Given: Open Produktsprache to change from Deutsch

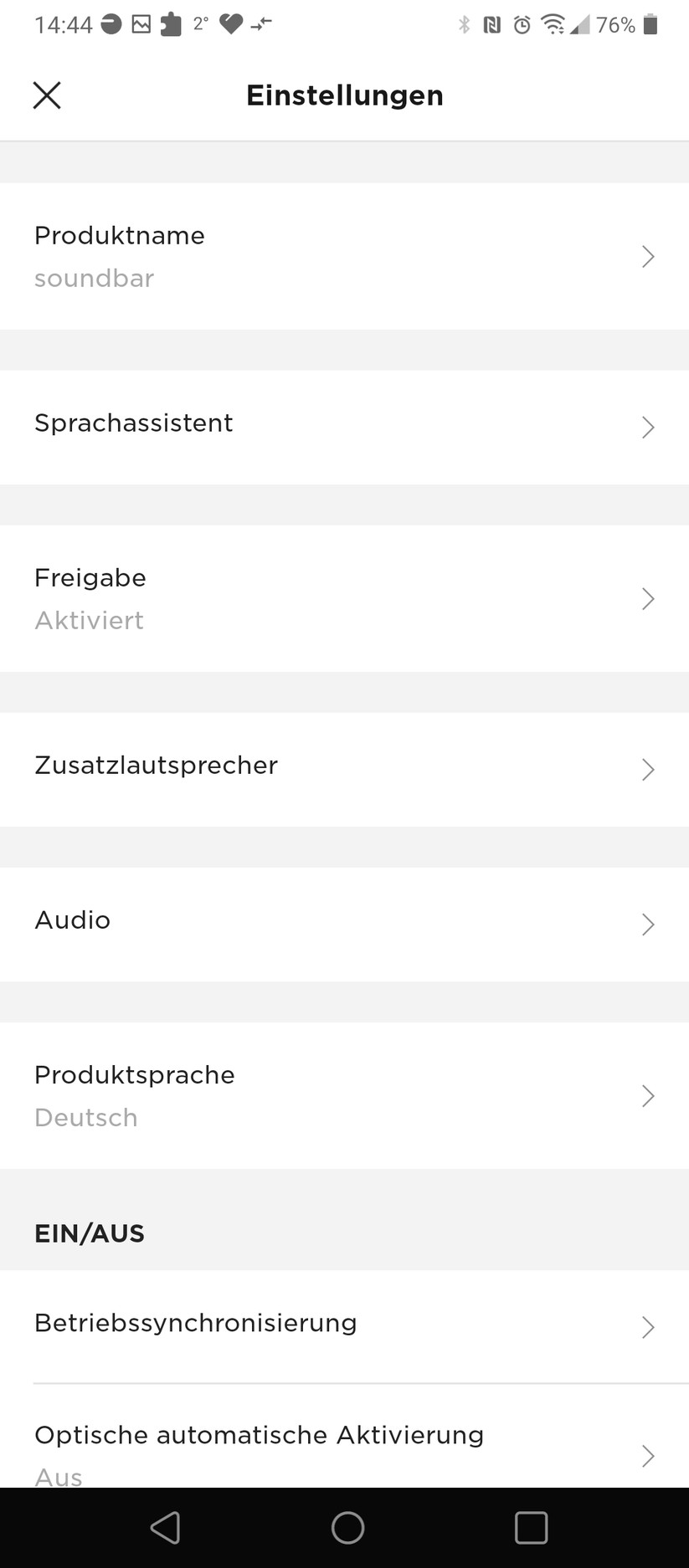Looking at the screenshot, I should (x=344, y=1095).
